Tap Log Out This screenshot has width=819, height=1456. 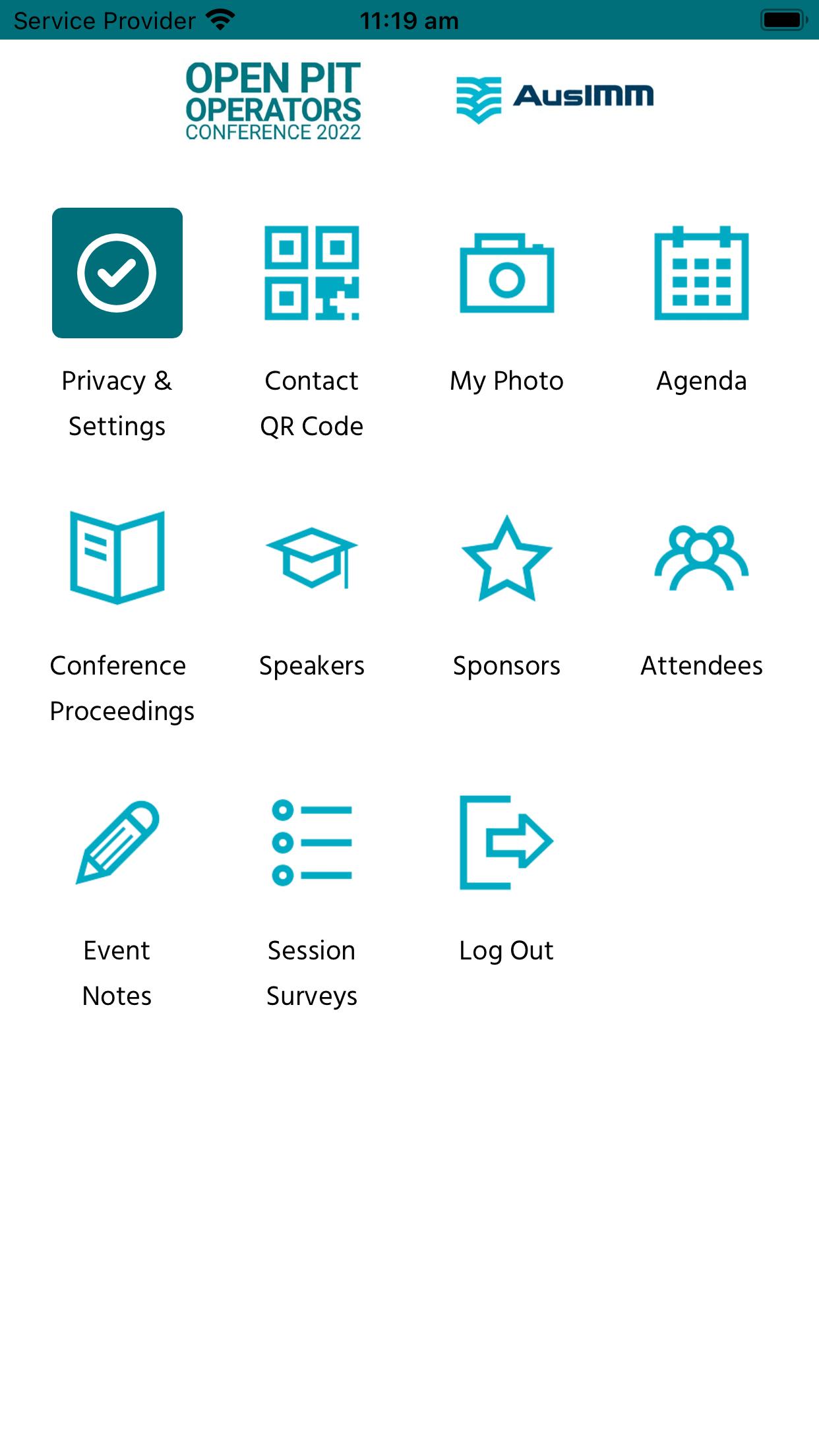point(506,843)
